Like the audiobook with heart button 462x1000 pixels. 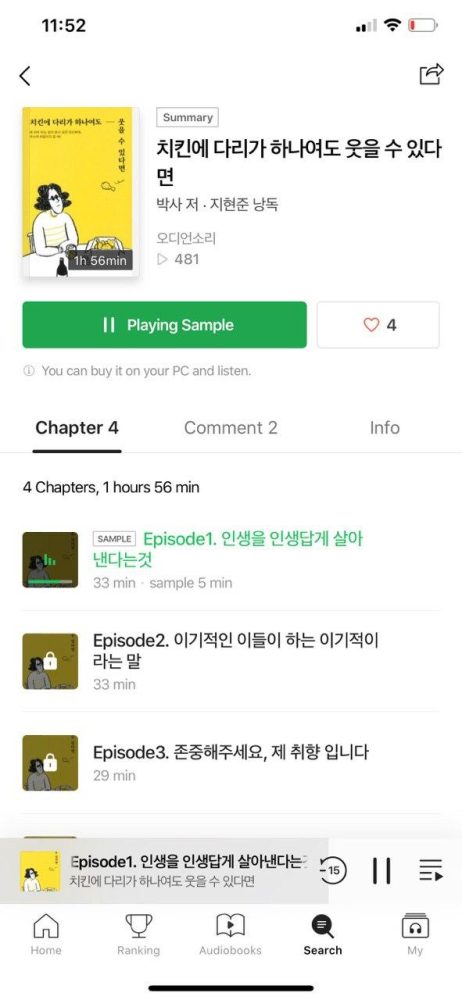pos(378,325)
